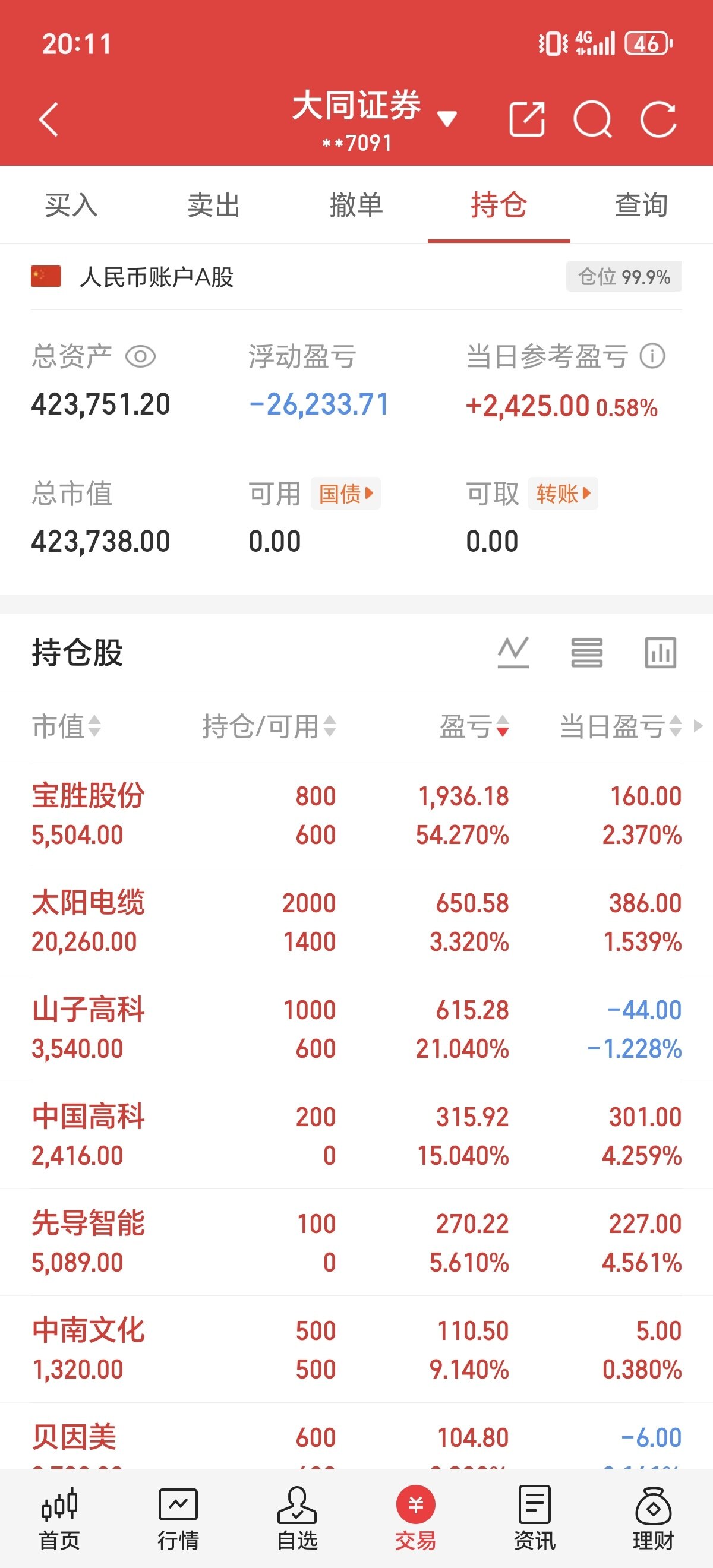Switch to the 卖出 tab
Image resolution: width=713 pixels, height=1568 pixels.
click(x=214, y=205)
